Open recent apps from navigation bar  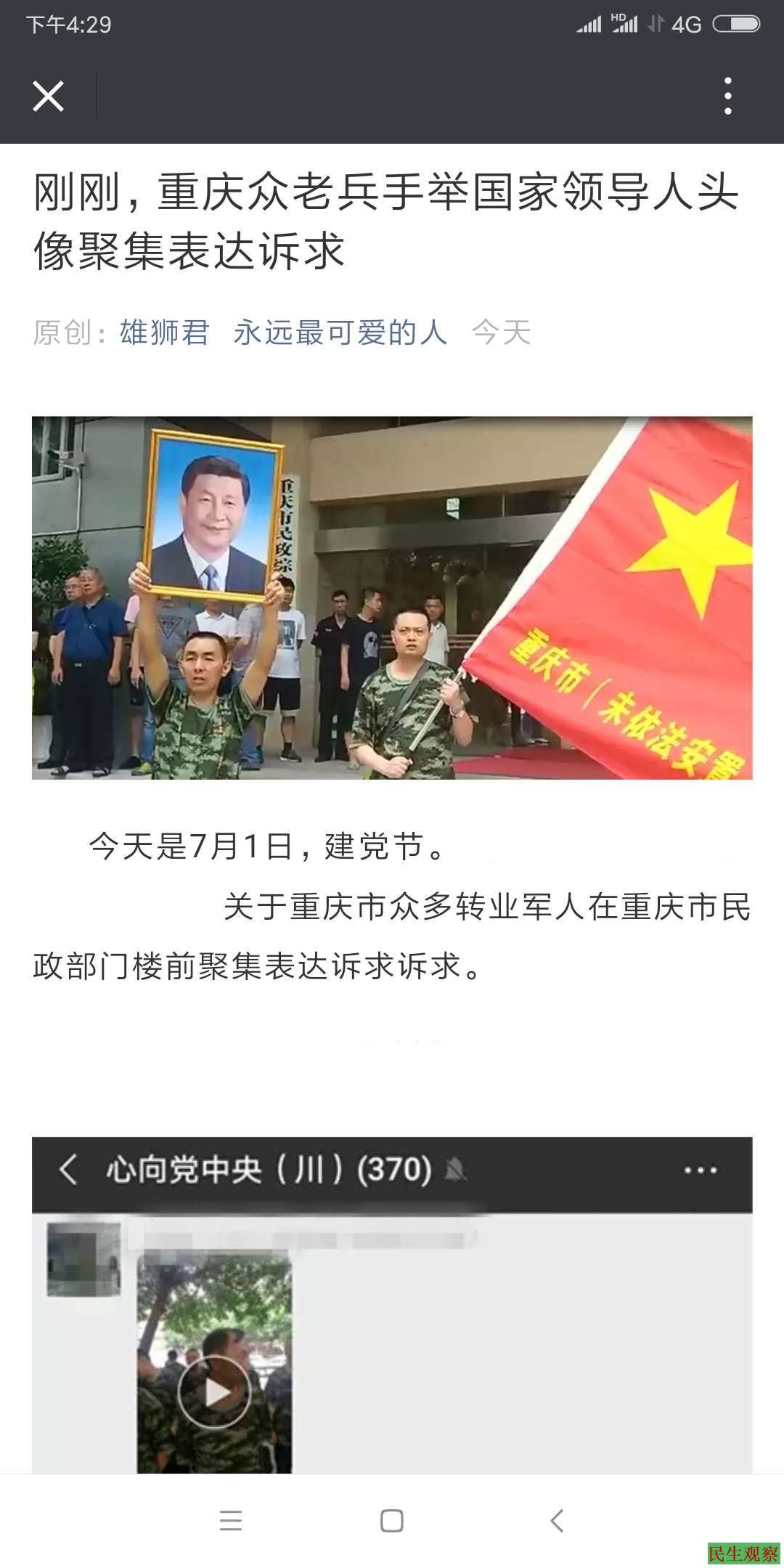pos(231,1521)
